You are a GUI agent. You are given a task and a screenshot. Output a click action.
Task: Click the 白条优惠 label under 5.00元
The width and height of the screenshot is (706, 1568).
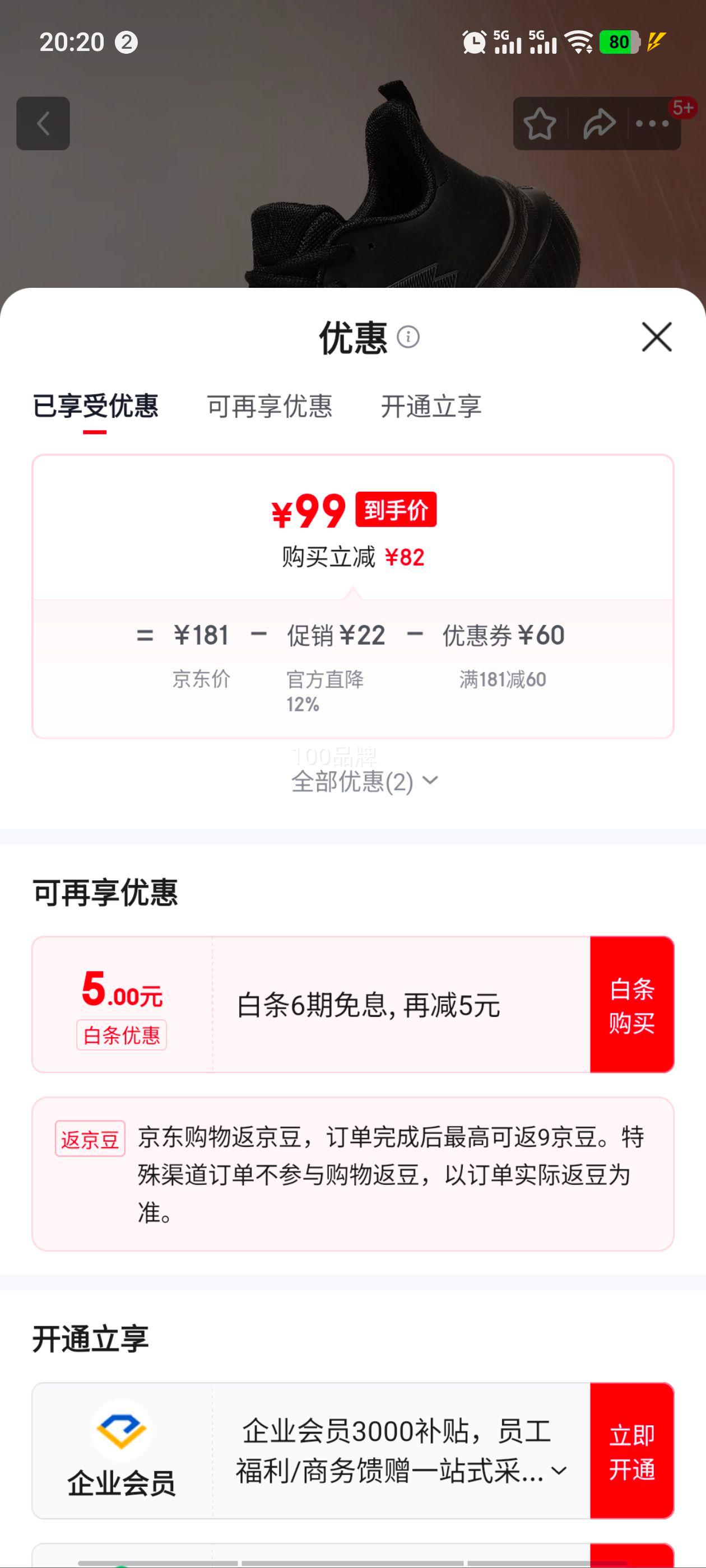[121, 1035]
